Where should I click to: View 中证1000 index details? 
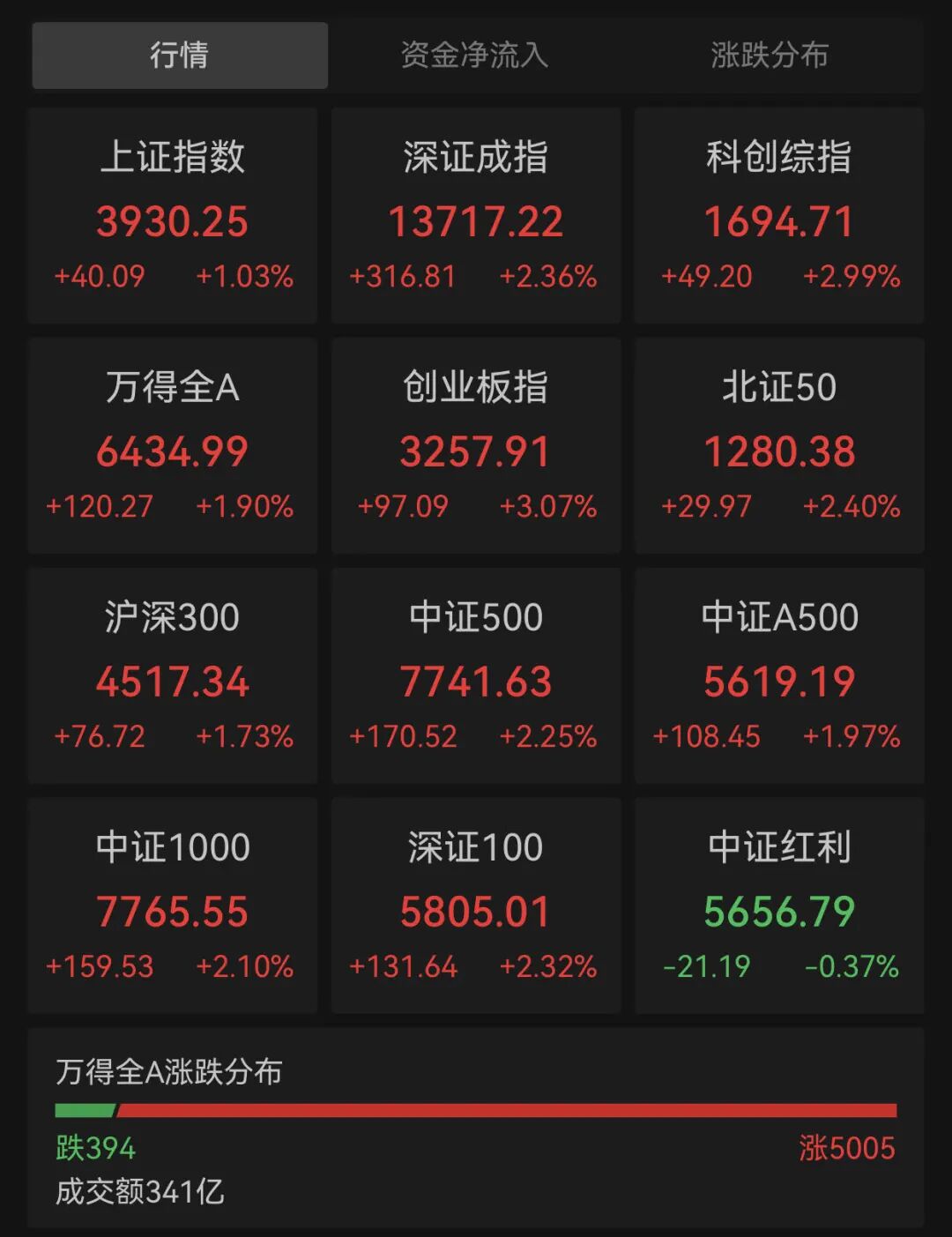173,906
